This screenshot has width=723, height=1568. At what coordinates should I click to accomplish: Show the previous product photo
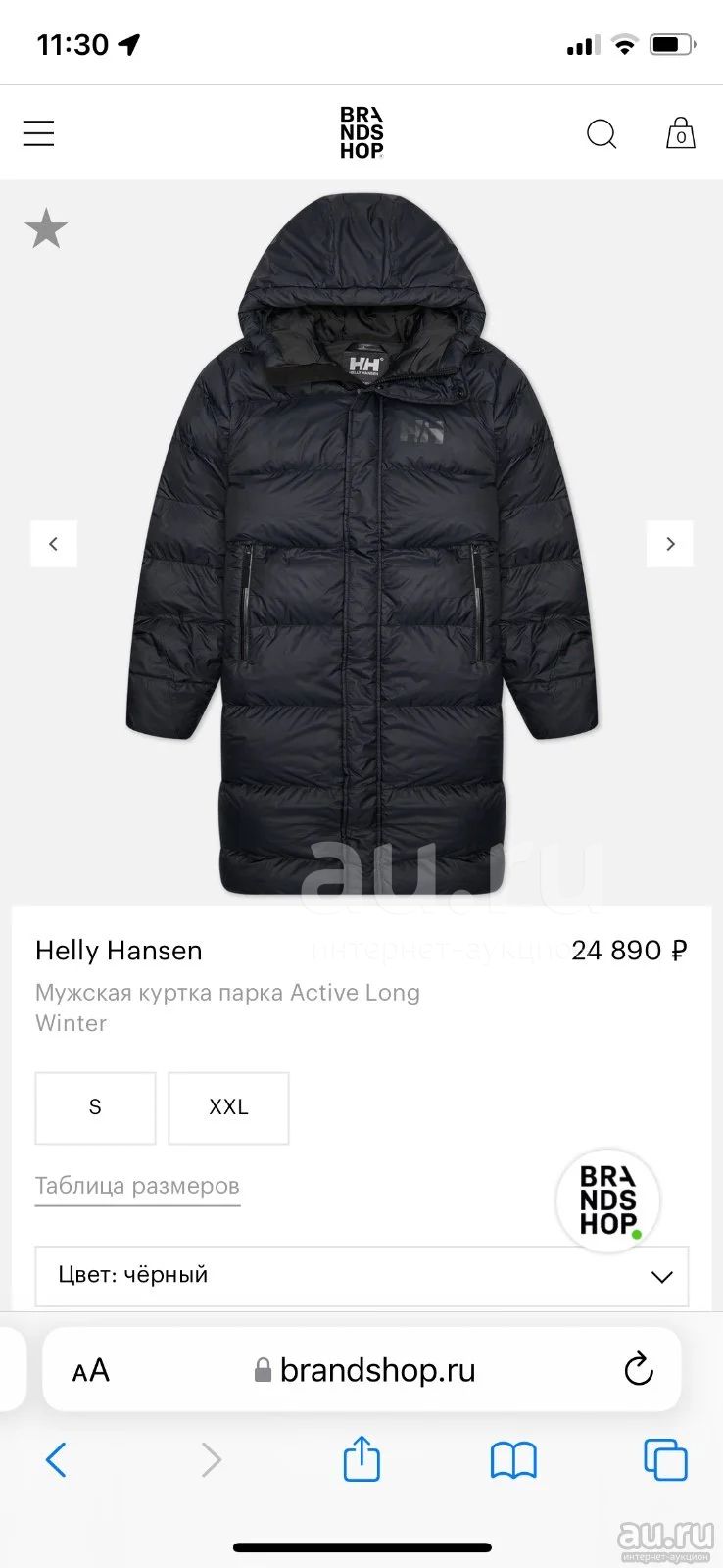pos(54,544)
